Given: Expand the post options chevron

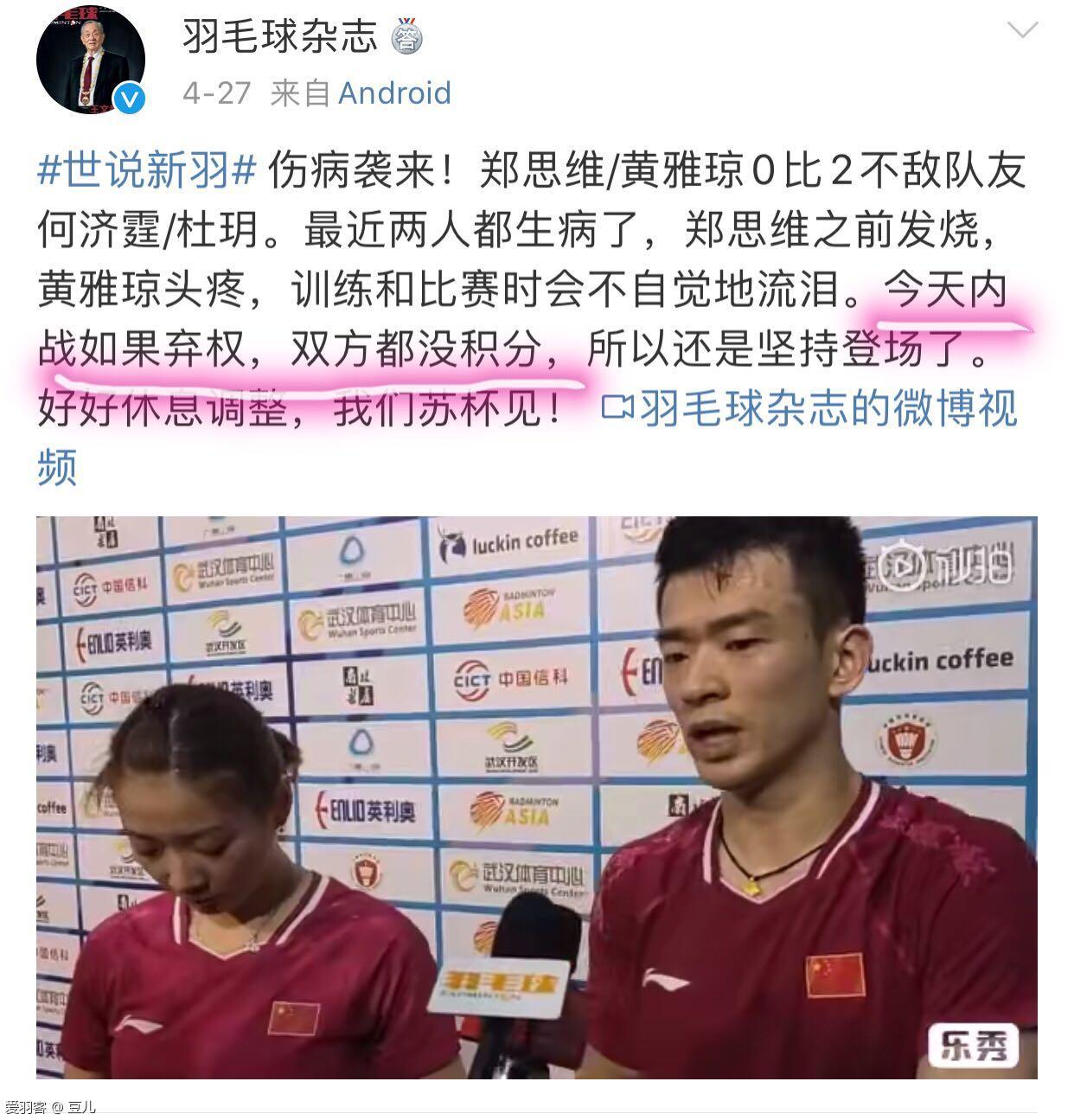Looking at the screenshot, I should tap(1022, 32).
